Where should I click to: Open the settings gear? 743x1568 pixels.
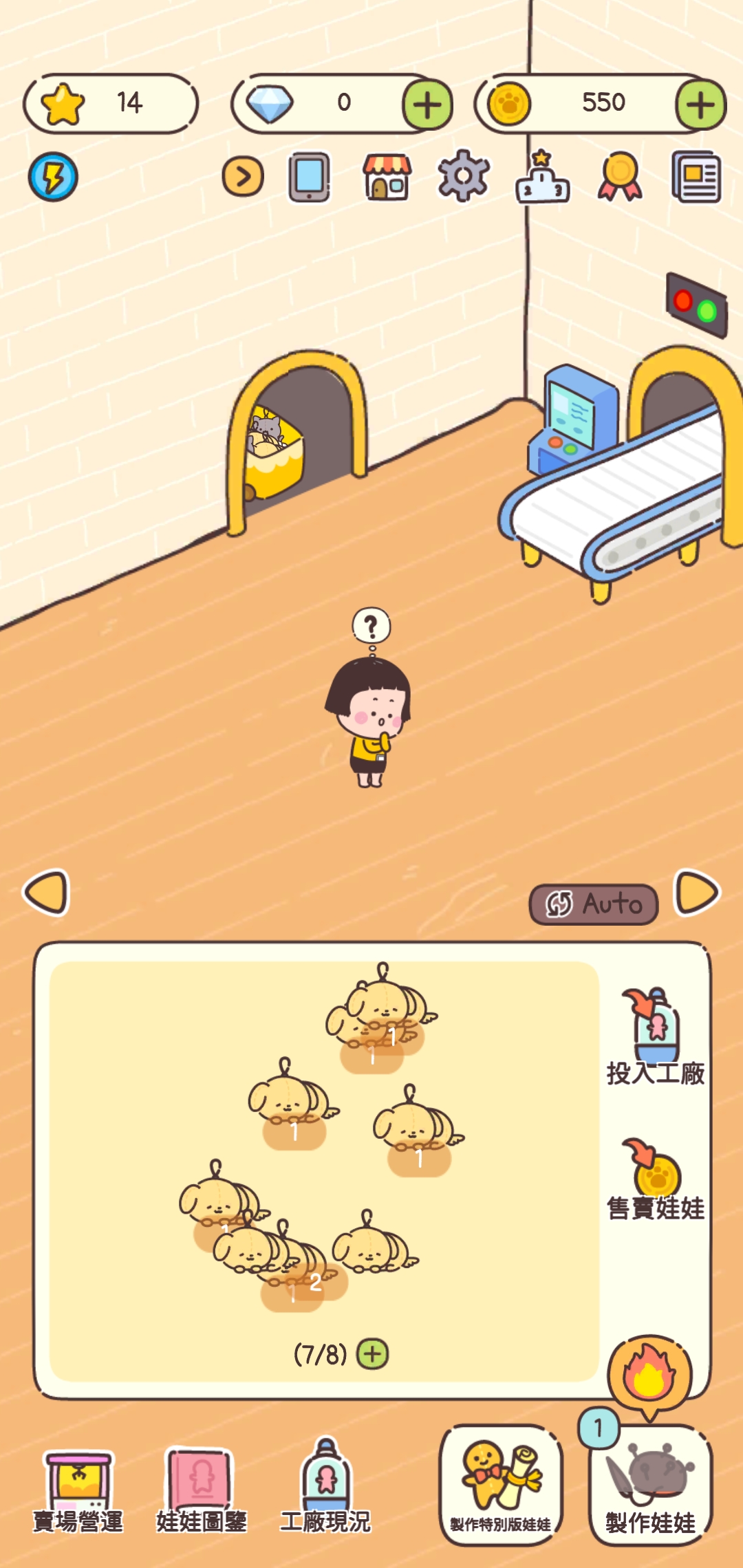click(464, 177)
